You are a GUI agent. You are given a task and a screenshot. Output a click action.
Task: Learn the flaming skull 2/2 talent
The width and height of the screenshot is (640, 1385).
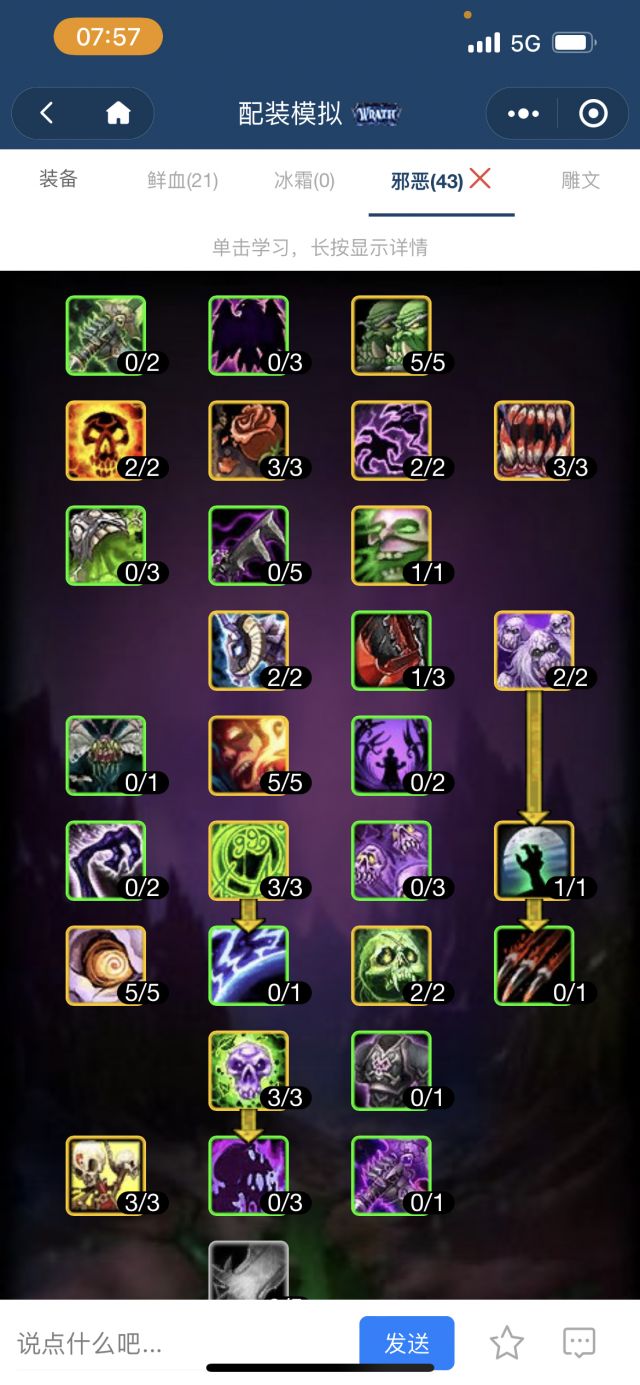coord(106,441)
